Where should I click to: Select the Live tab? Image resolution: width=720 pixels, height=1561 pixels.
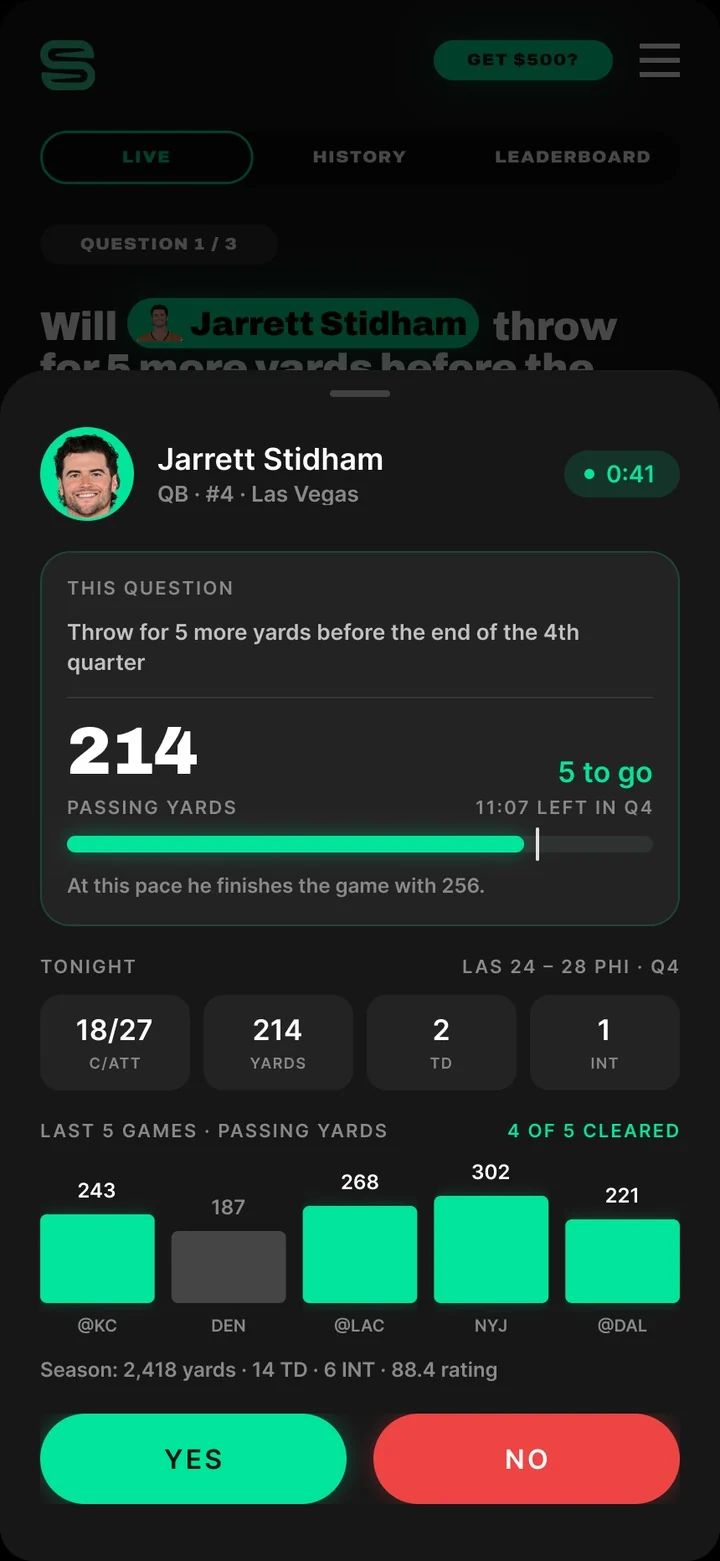(x=146, y=157)
